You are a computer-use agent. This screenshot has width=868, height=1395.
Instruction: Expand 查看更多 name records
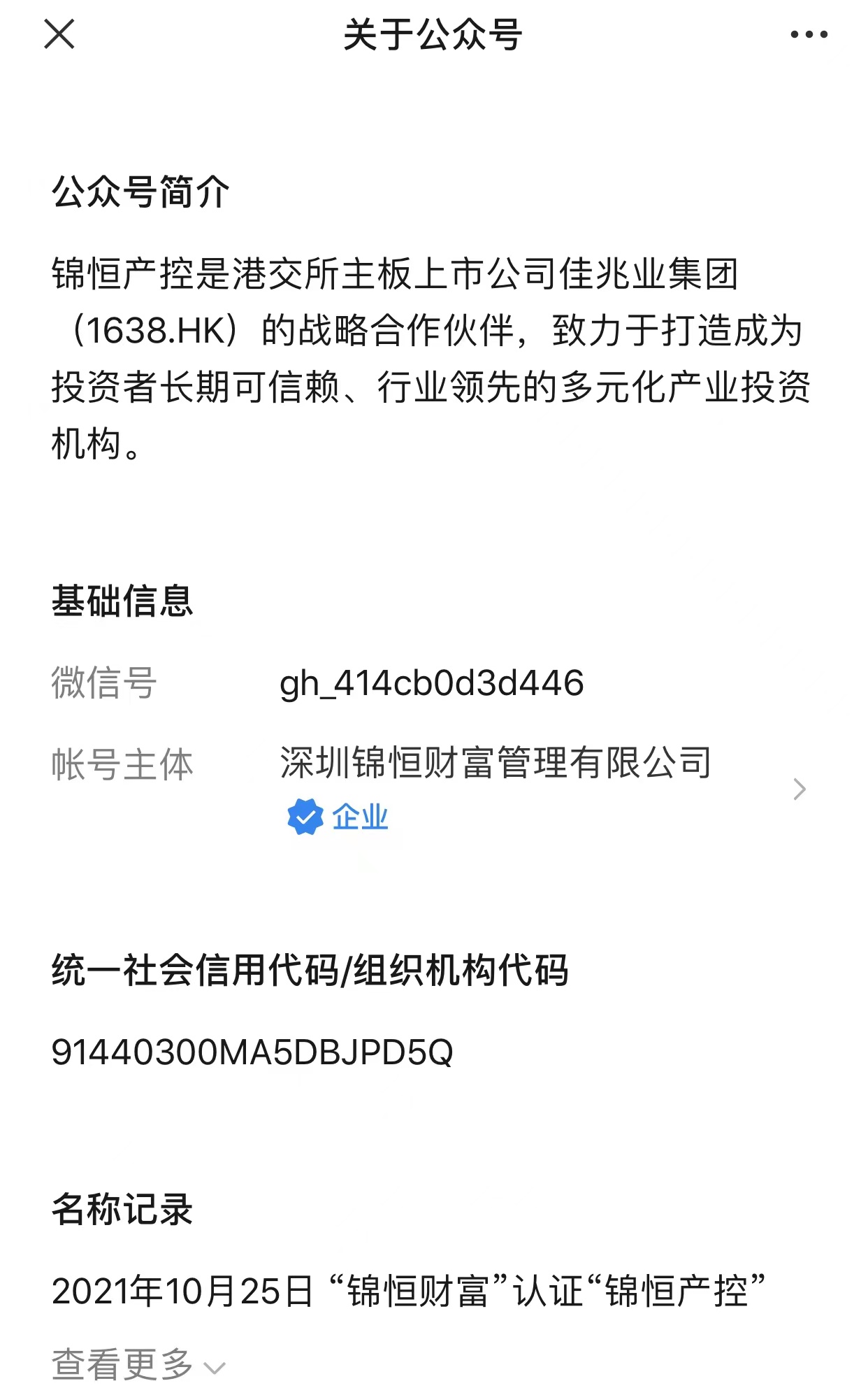click(x=138, y=1364)
